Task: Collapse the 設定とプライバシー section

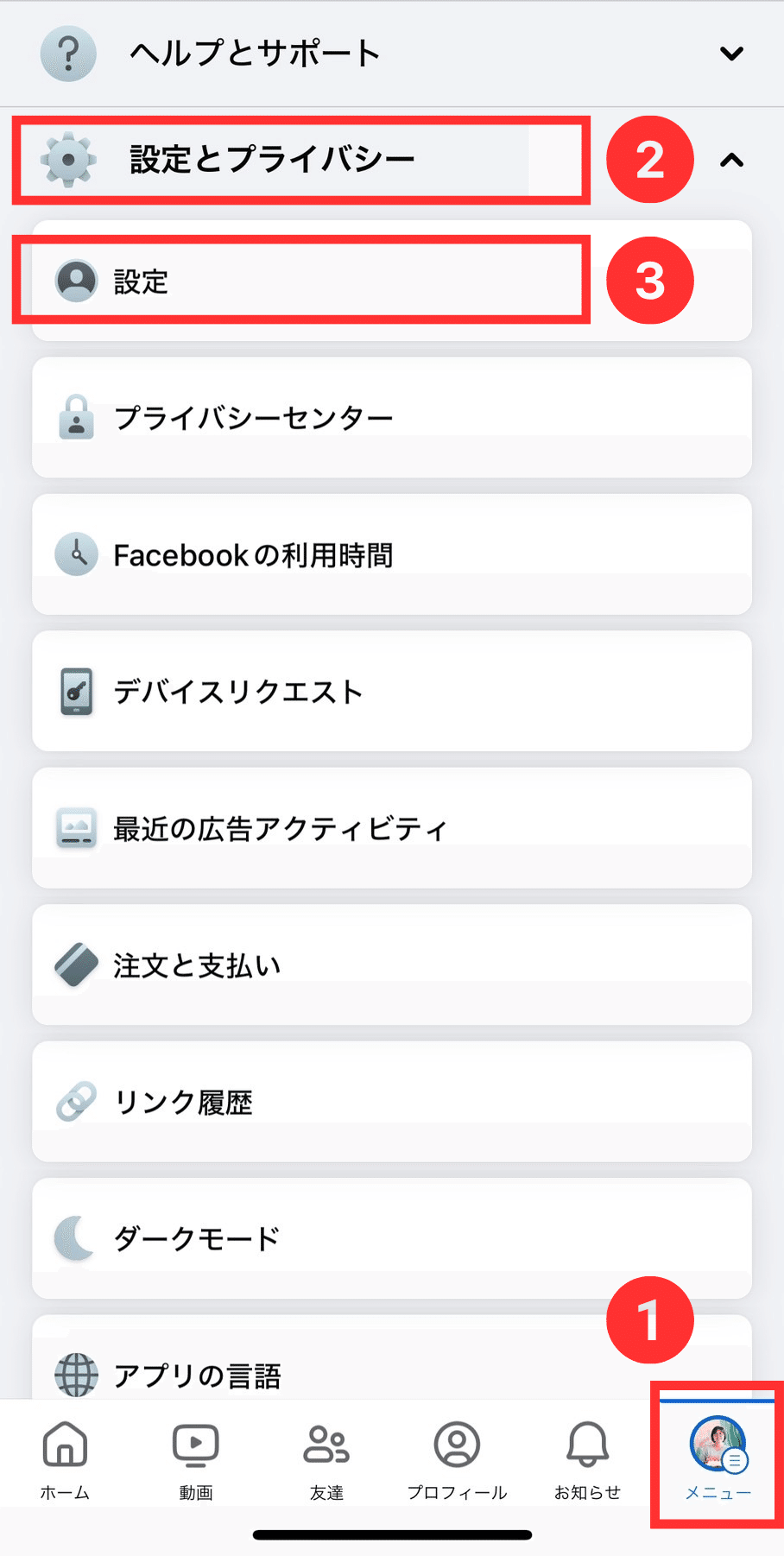Action: tap(392, 160)
